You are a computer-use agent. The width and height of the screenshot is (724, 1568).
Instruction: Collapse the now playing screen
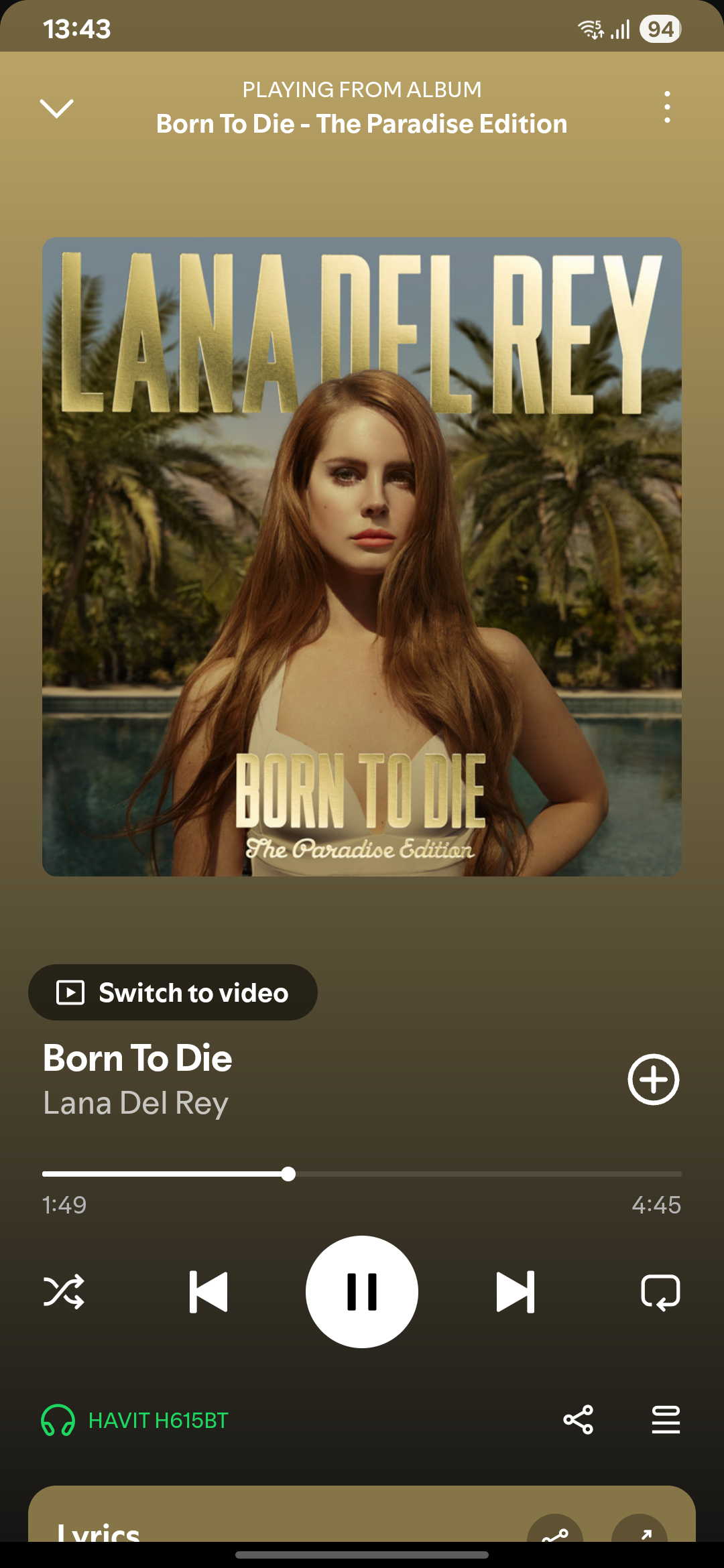[x=57, y=108]
